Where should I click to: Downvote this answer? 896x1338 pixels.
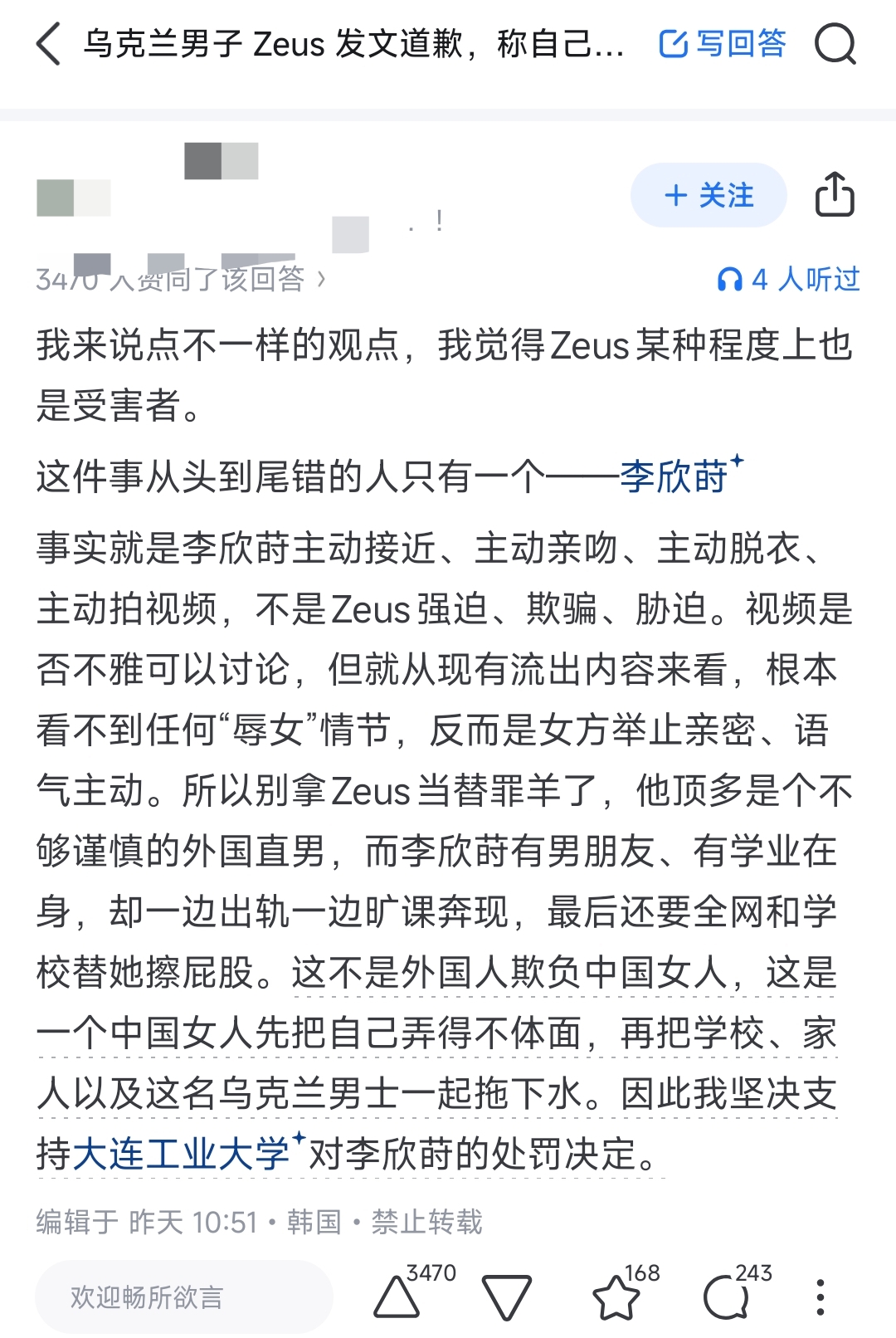(x=506, y=1296)
